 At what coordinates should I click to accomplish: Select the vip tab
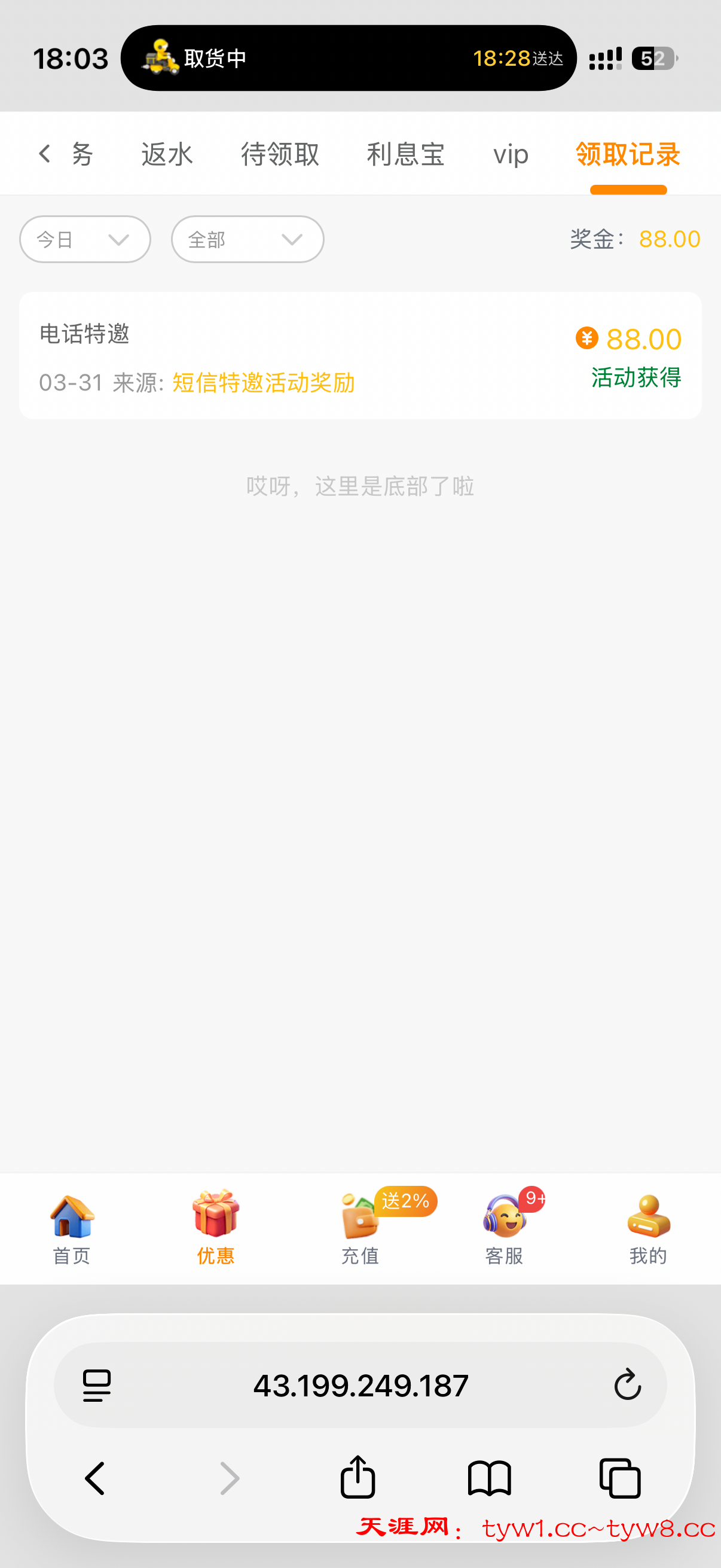pos(511,154)
